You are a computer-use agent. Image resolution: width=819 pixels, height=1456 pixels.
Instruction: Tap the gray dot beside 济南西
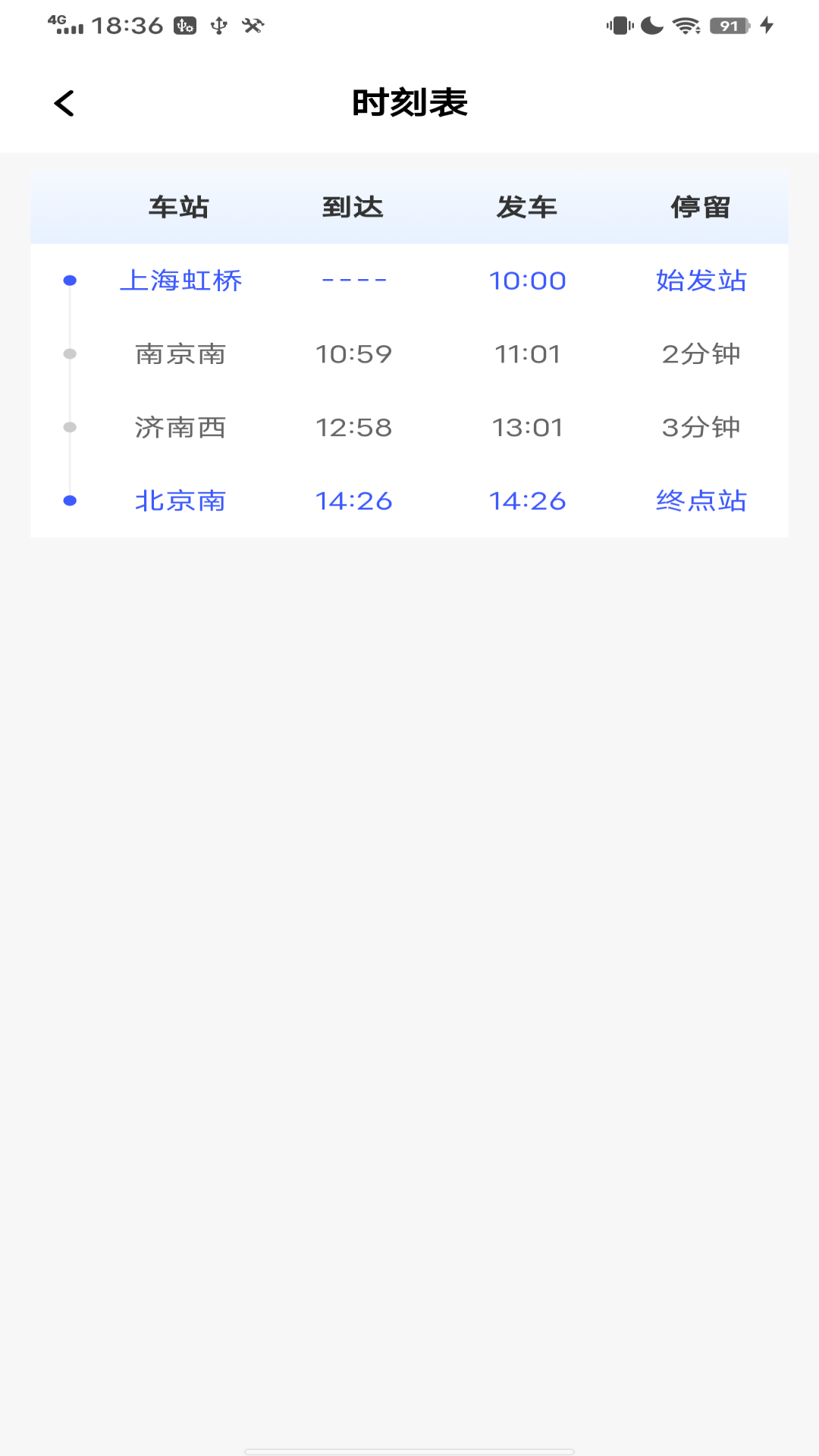tap(70, 425)
